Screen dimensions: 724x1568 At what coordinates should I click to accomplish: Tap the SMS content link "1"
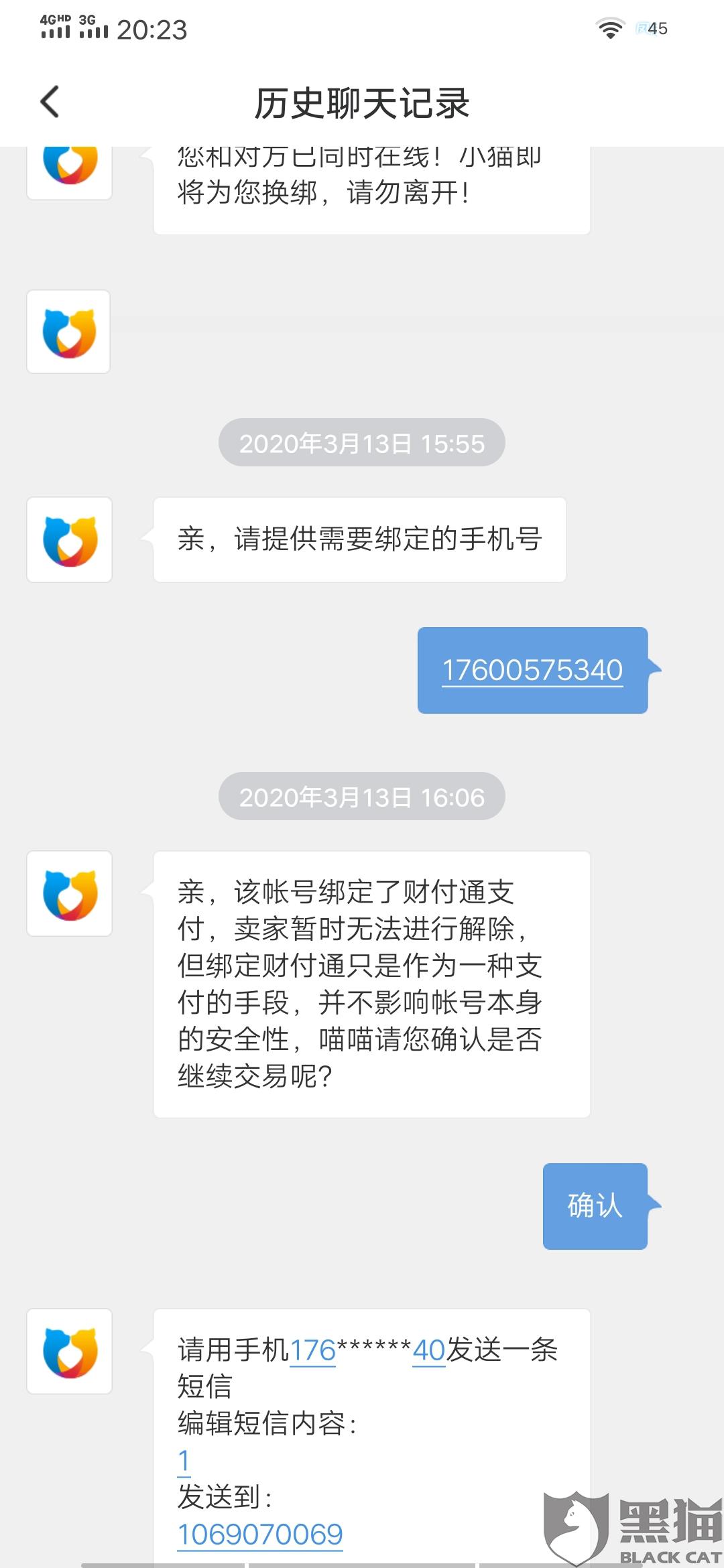(x=184, y=1460)
